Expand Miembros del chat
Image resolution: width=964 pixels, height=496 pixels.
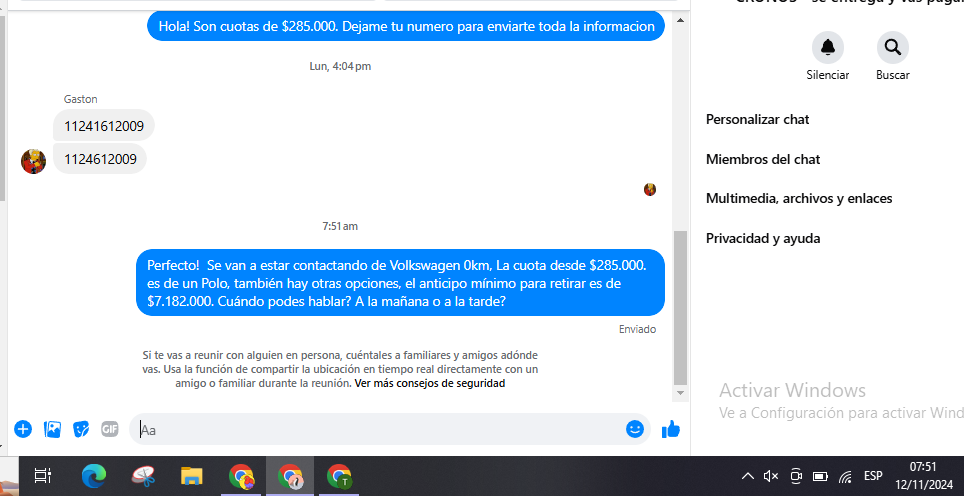coord(762,159)
